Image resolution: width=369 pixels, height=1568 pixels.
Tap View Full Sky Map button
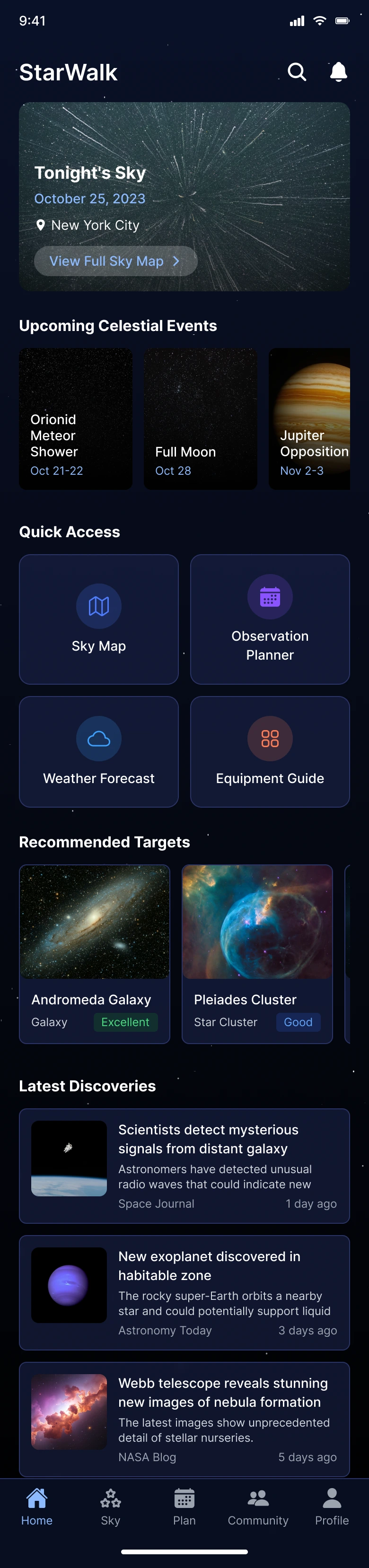pos(115,261)
